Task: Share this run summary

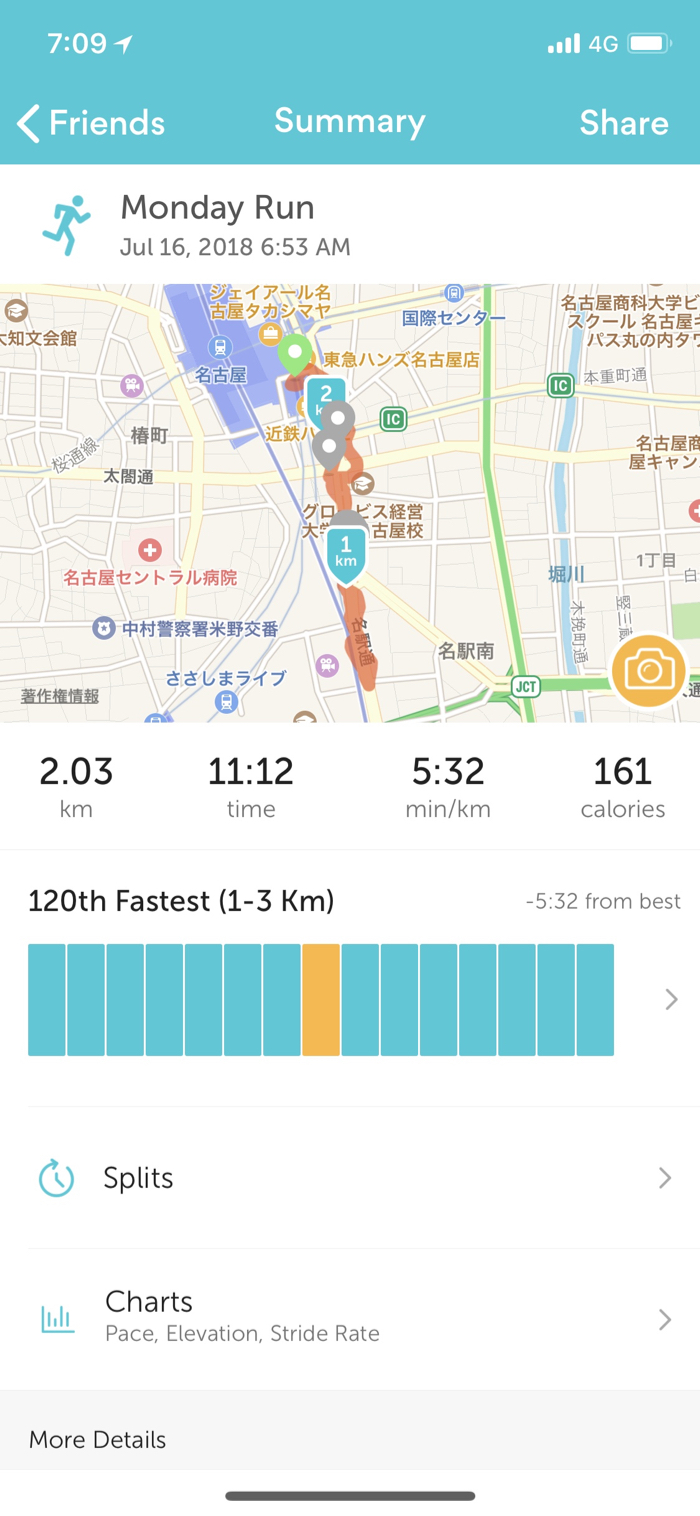Action: point(623,123)
